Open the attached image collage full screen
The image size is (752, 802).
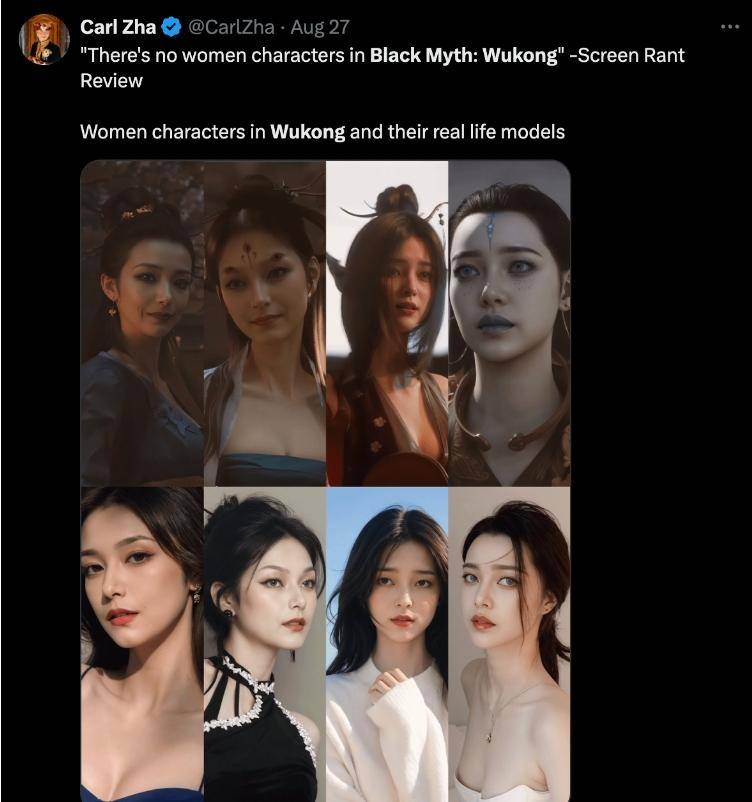pos(325,480)
